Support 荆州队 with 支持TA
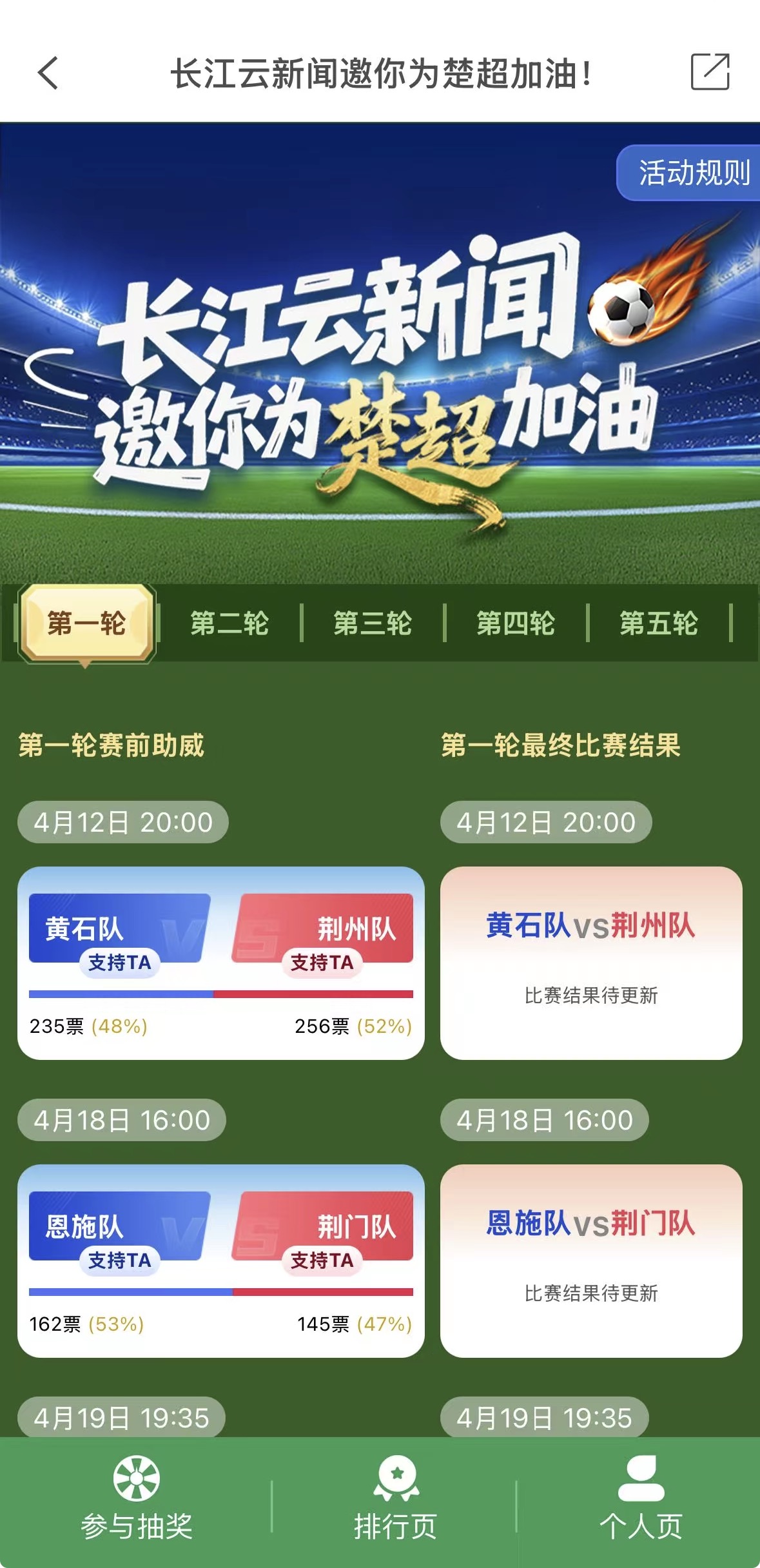The image size is (760, 1568). tap(322, 963)
